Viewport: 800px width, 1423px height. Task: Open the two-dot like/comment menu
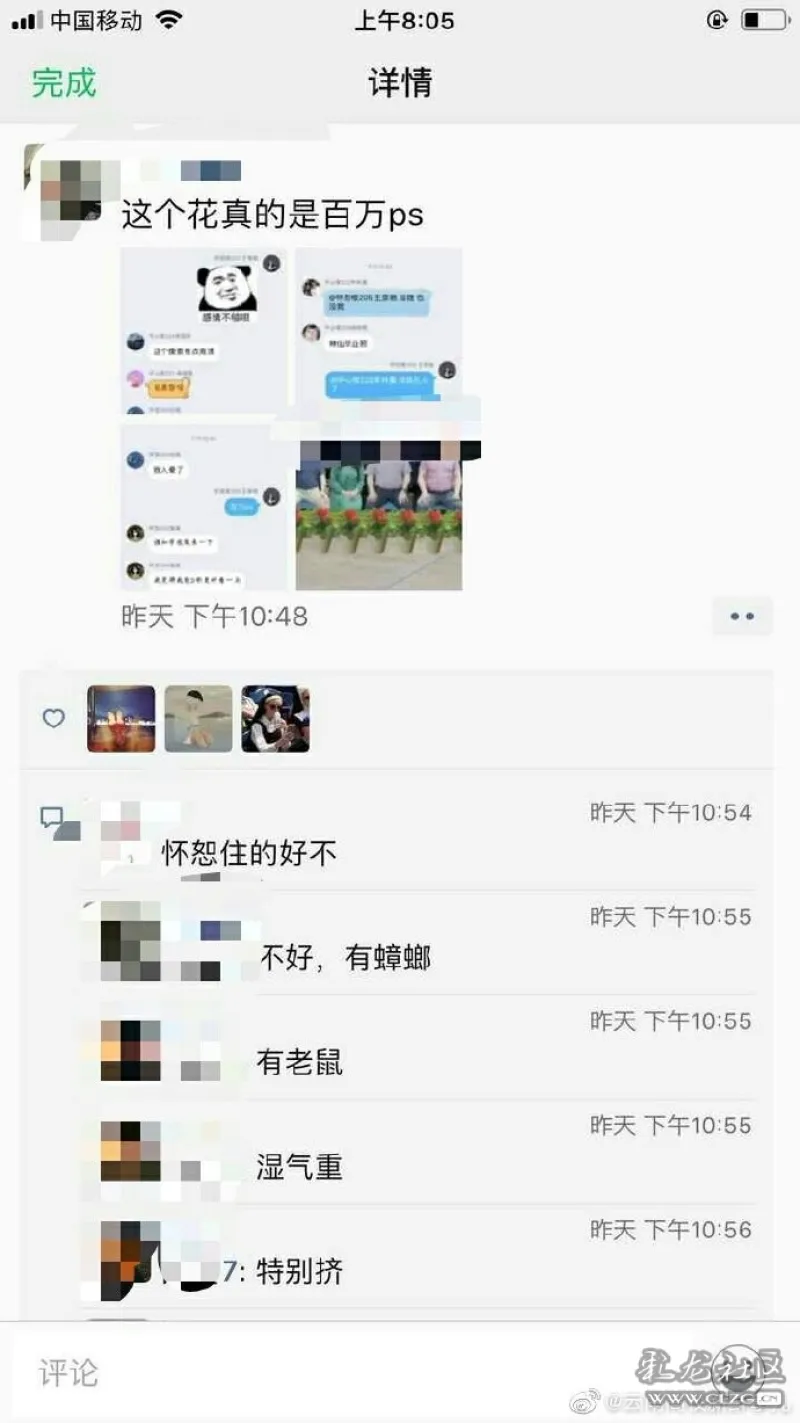coord(742,616)
